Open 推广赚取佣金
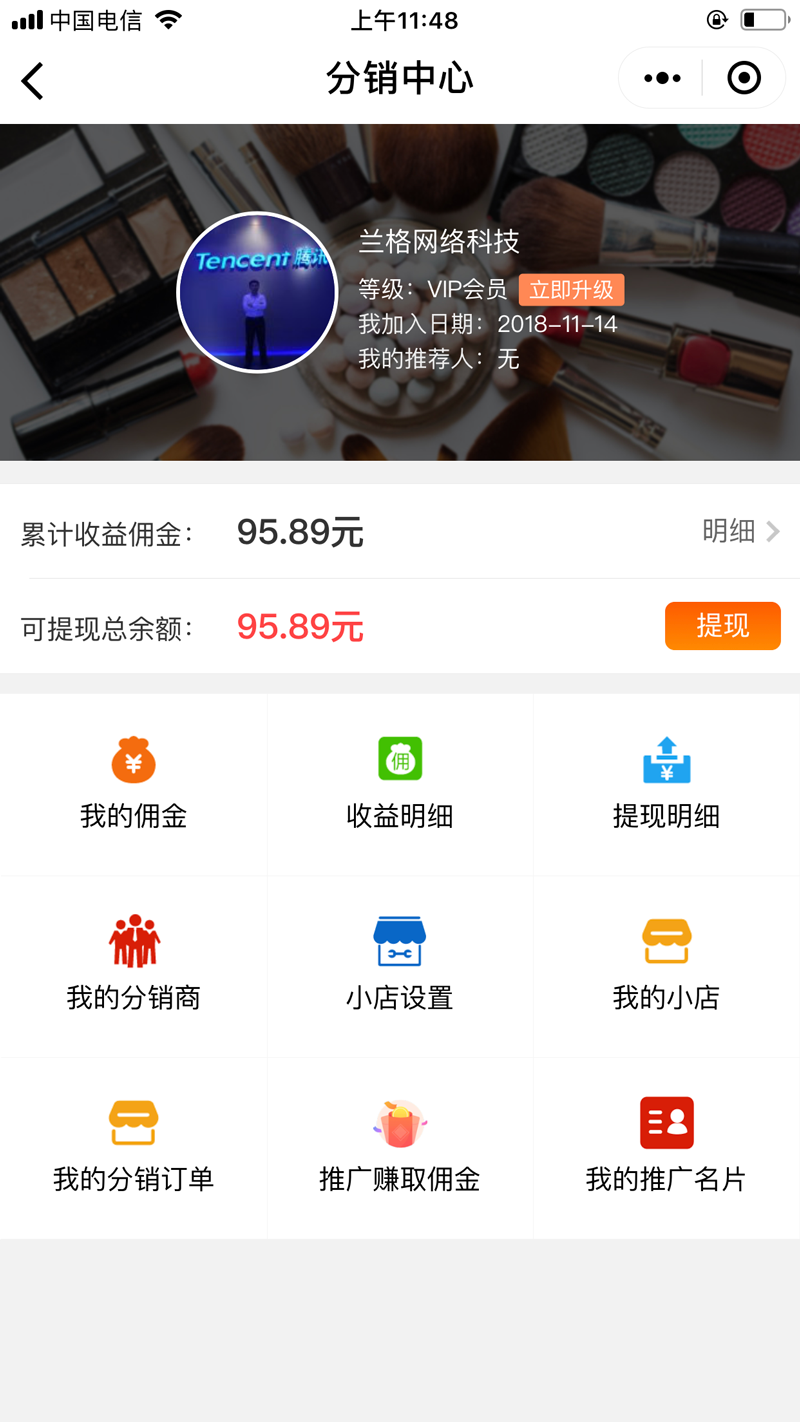Image resolution: width=800 pixels, height=1422 pixels. pyautogui.click(x=400, y=1147)
